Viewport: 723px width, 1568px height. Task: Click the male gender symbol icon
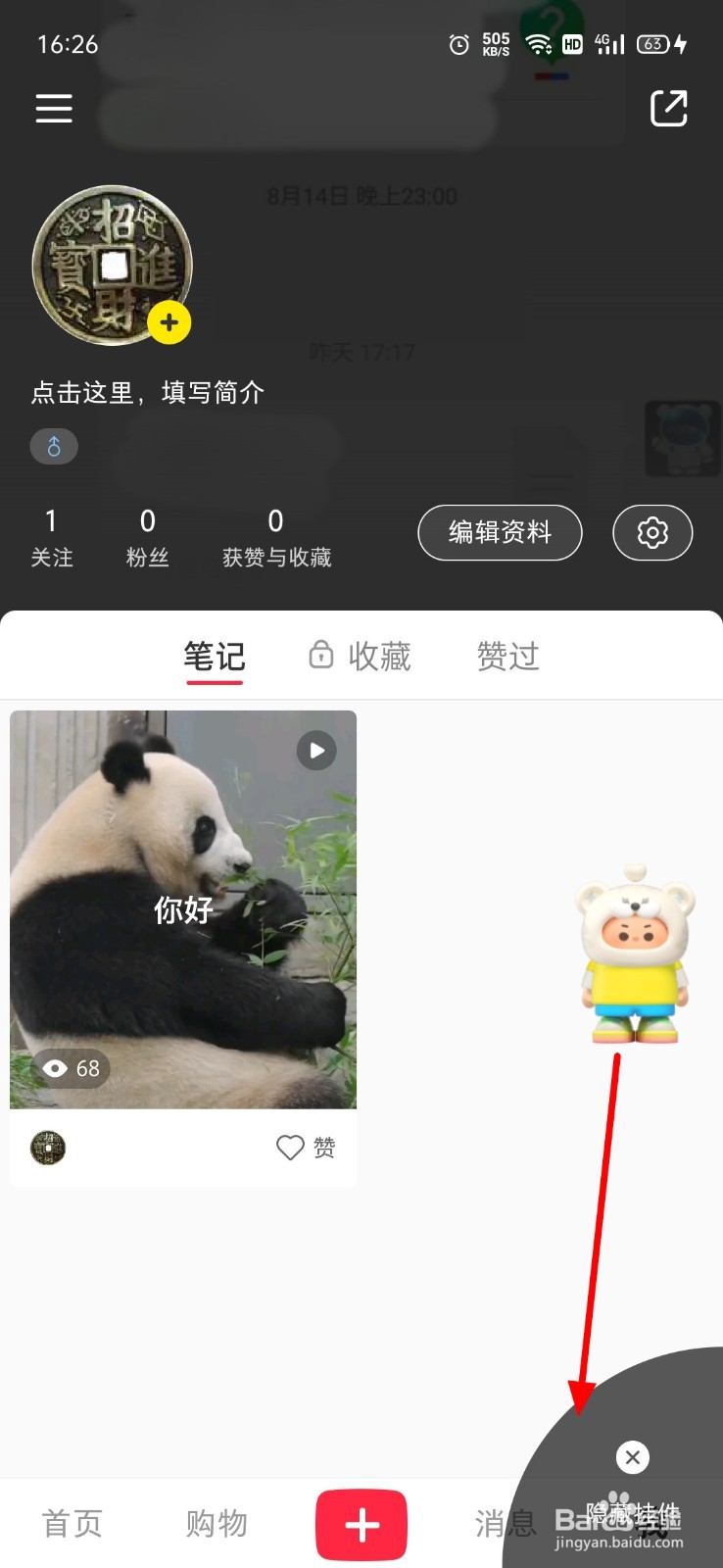pyautogui.click(x=54, y=446)
